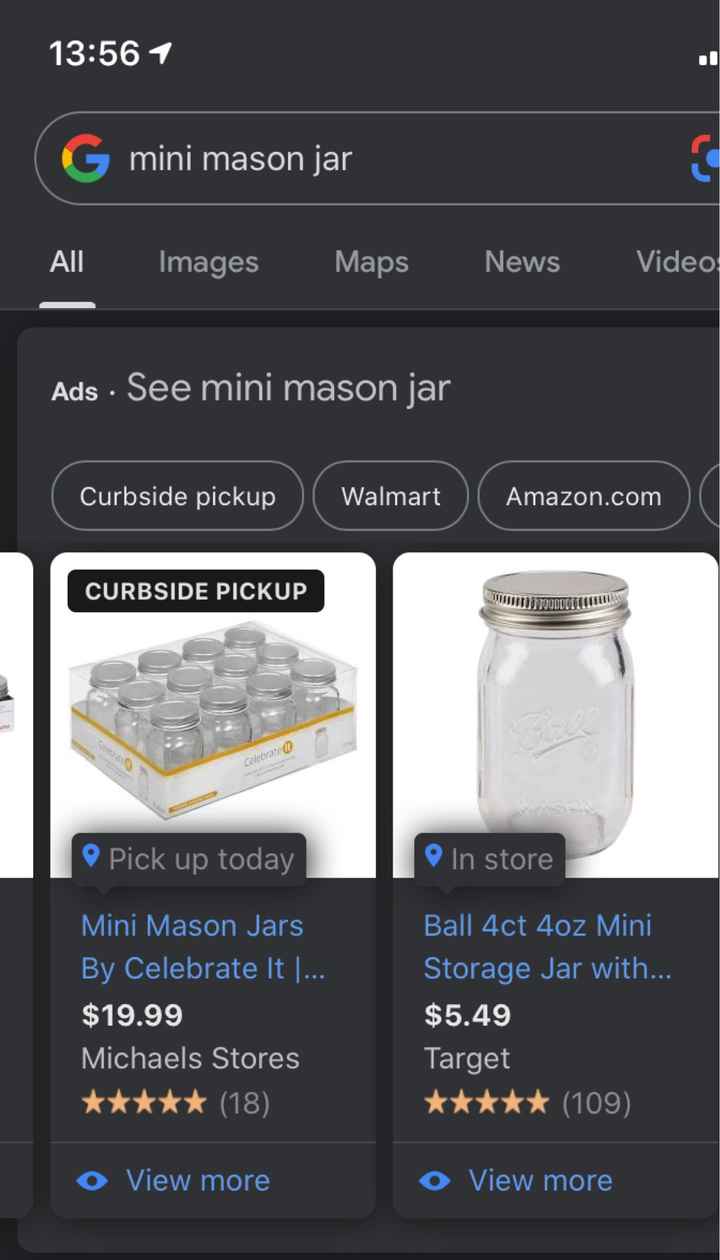Screen dimensions: 720x1260
Task: Click the eye icon beside right 'View more'
Action: (436, 1181)
